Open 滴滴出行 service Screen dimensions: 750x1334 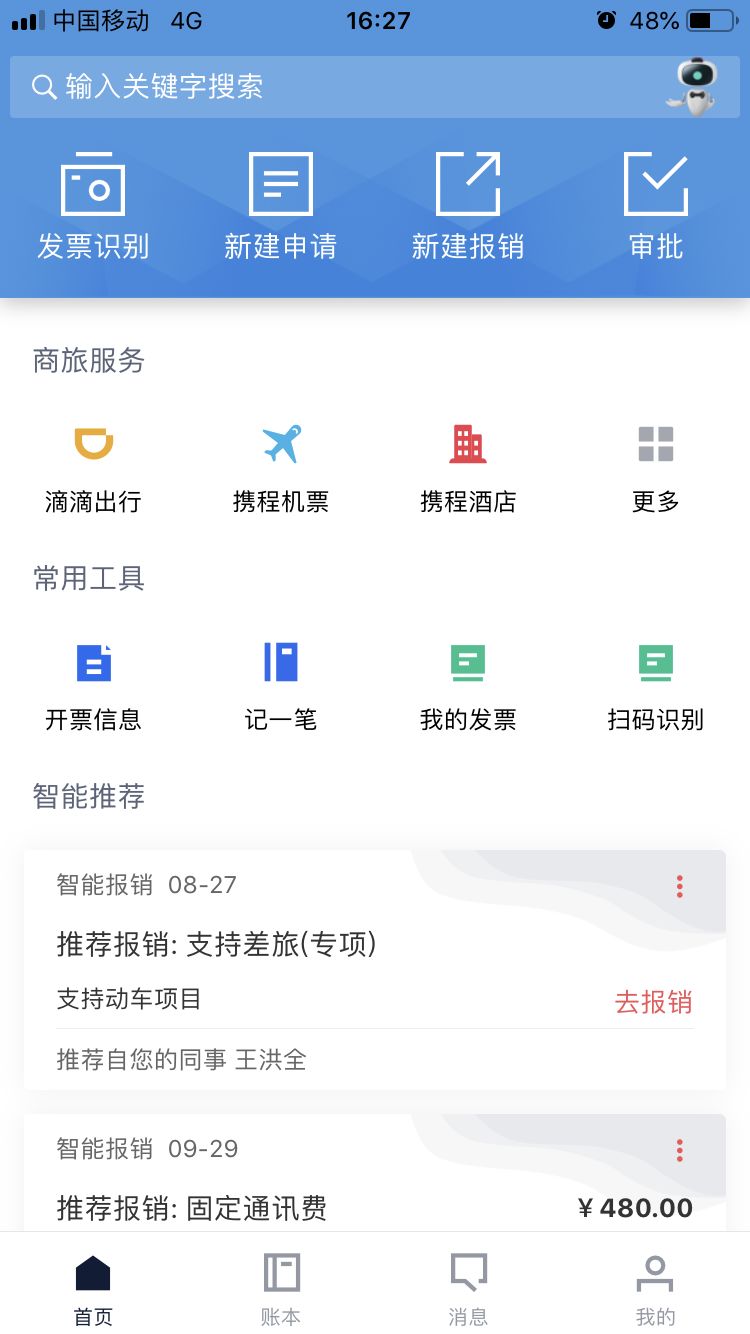[x=93, y=469]
